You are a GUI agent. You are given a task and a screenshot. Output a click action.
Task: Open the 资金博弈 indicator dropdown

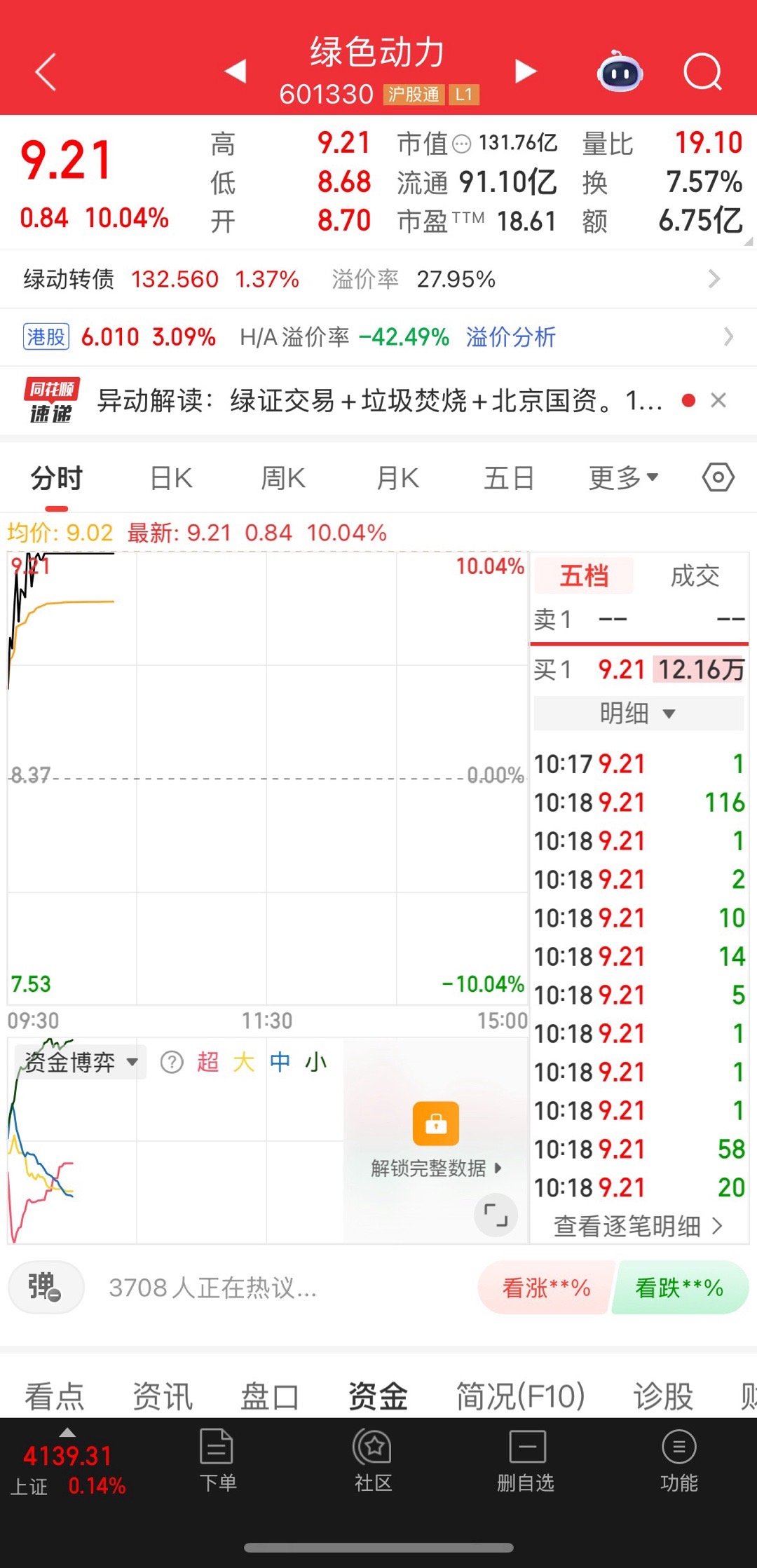pos(79,1061)
